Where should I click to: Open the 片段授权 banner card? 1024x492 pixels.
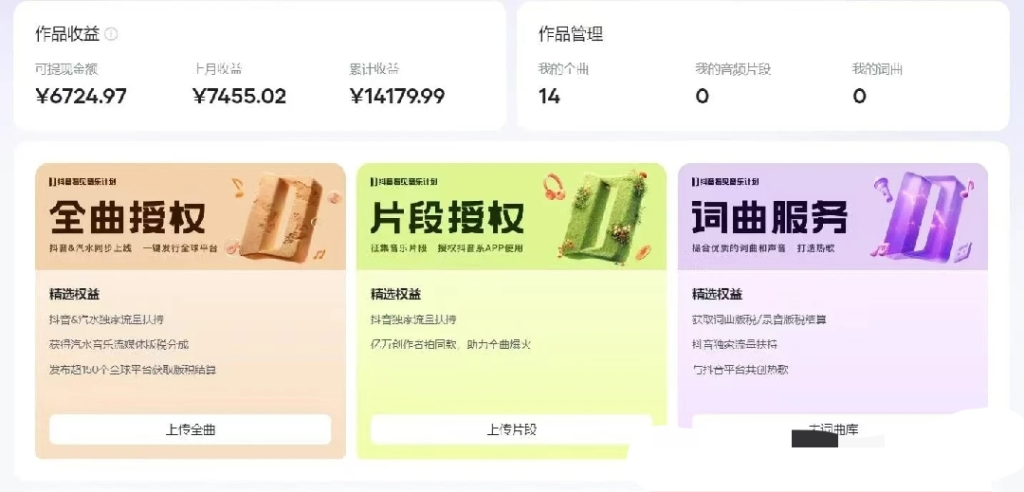511,217
